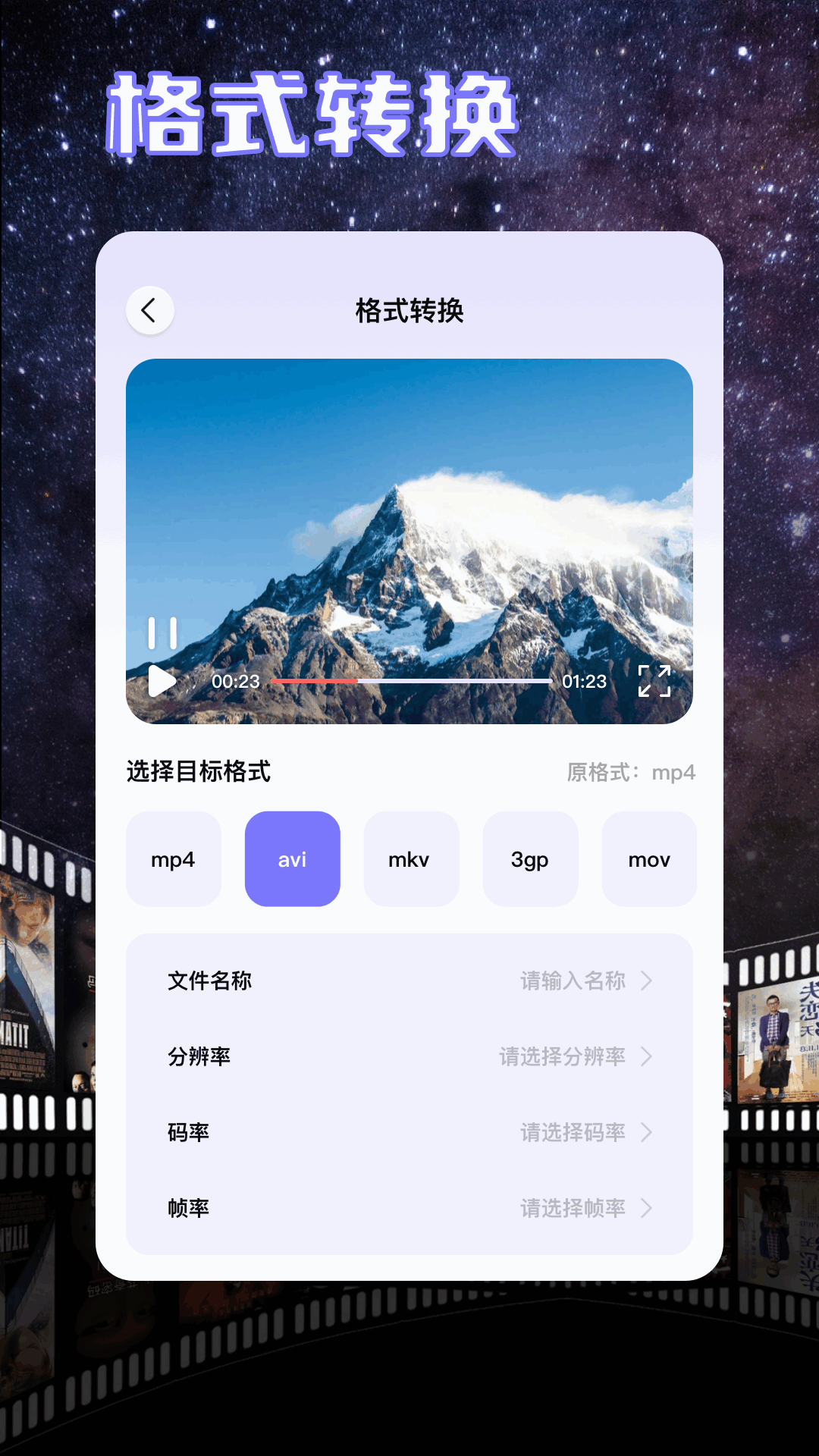819x1456 pixels.
Task: Click the 选择目标格式 heading
Action: click(199, 771)
